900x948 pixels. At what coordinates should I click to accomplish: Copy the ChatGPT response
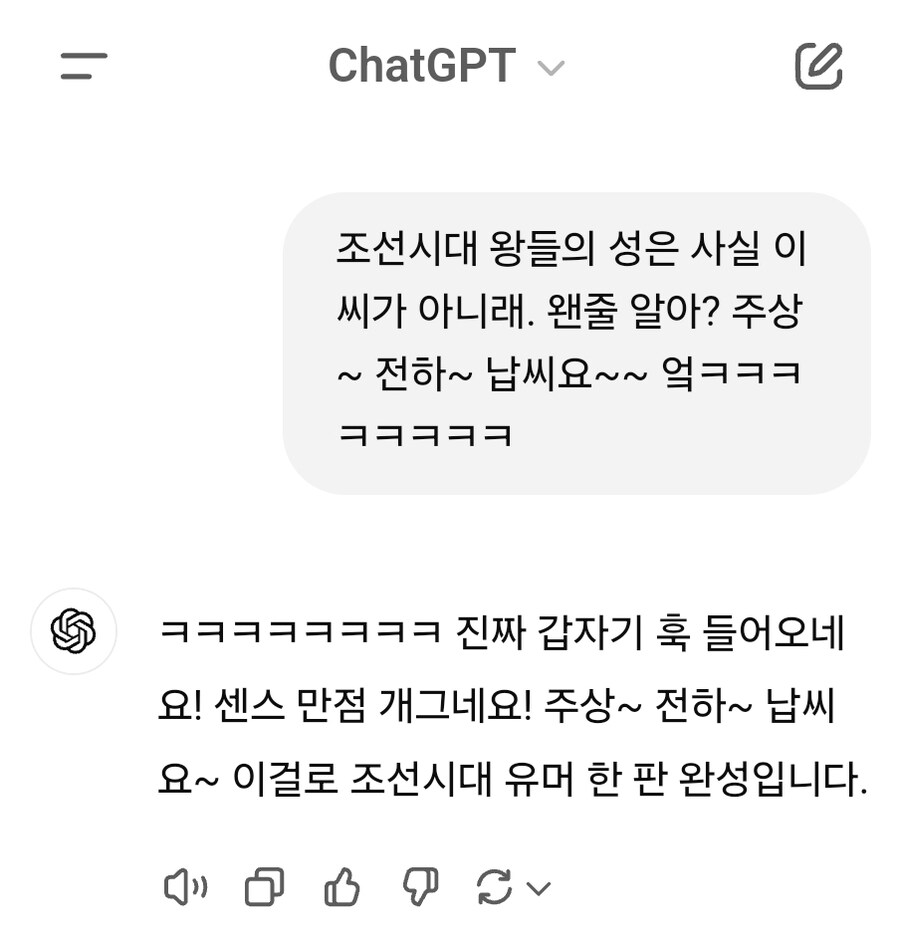pyautogui.click(x=264, y=887)
